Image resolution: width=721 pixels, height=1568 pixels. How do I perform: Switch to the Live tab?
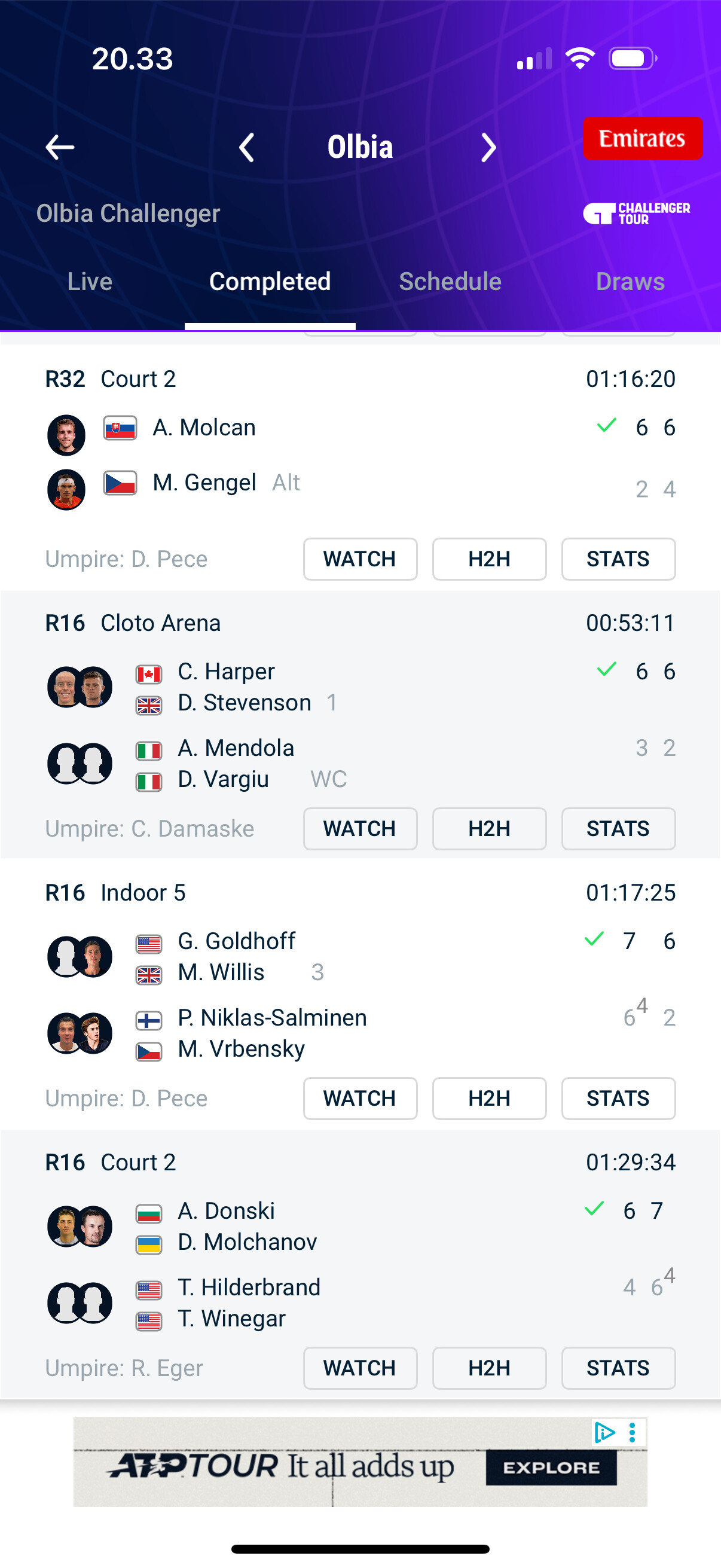(90, 282)
